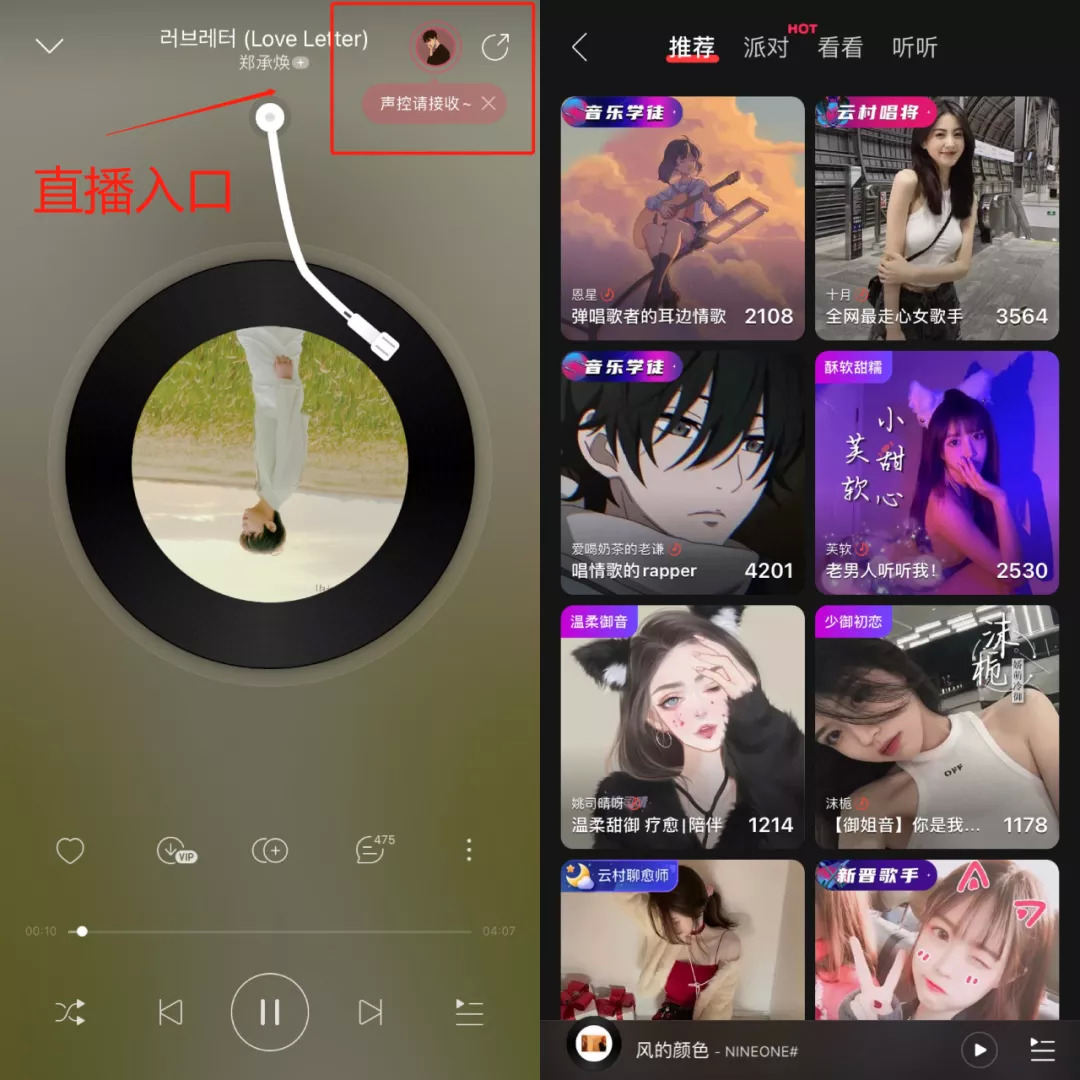Switch to the 派对 tab
Screen dimensions: 1080x1080
[766, 47]
